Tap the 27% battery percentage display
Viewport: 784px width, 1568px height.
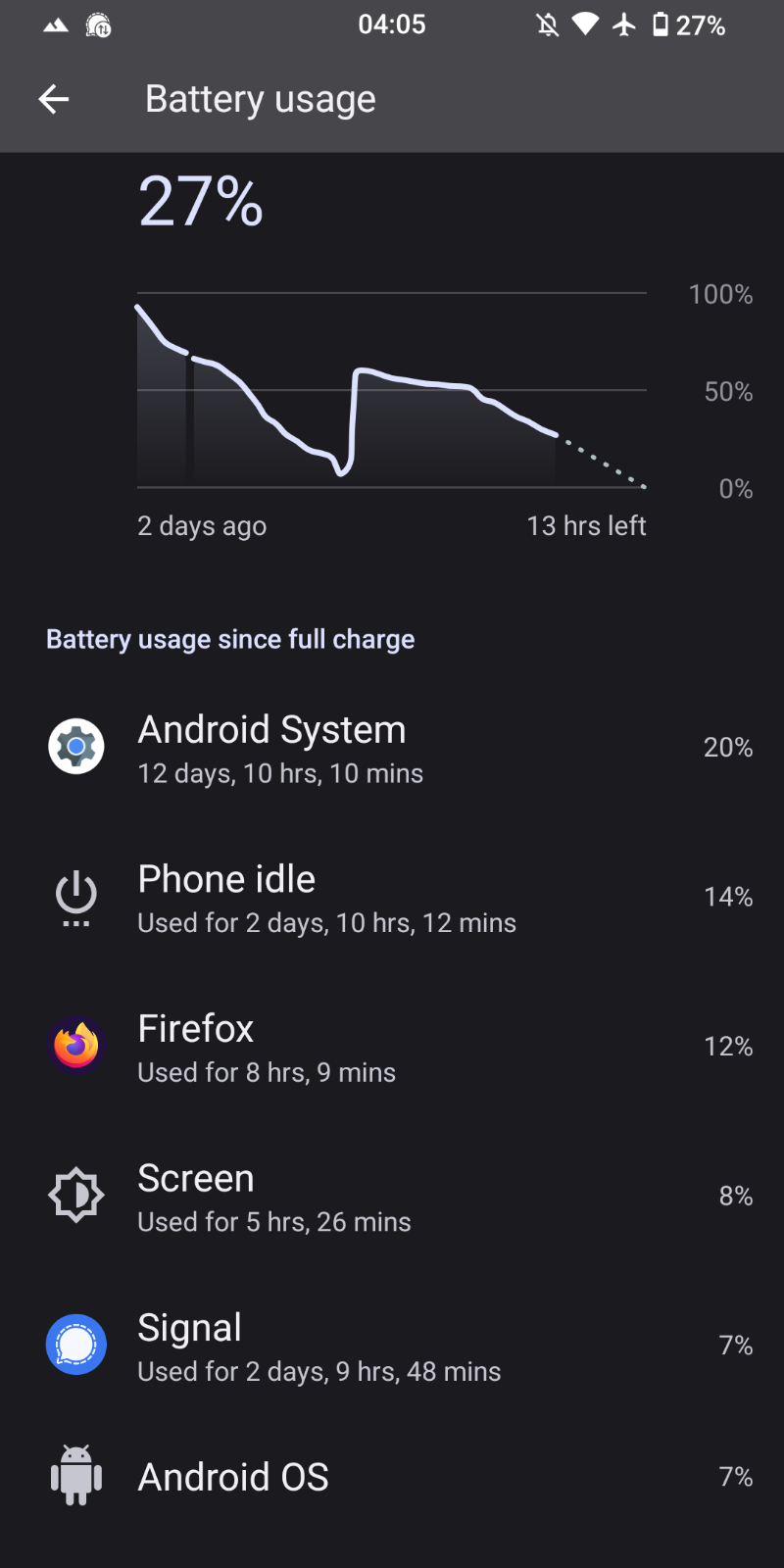point(199,201)
